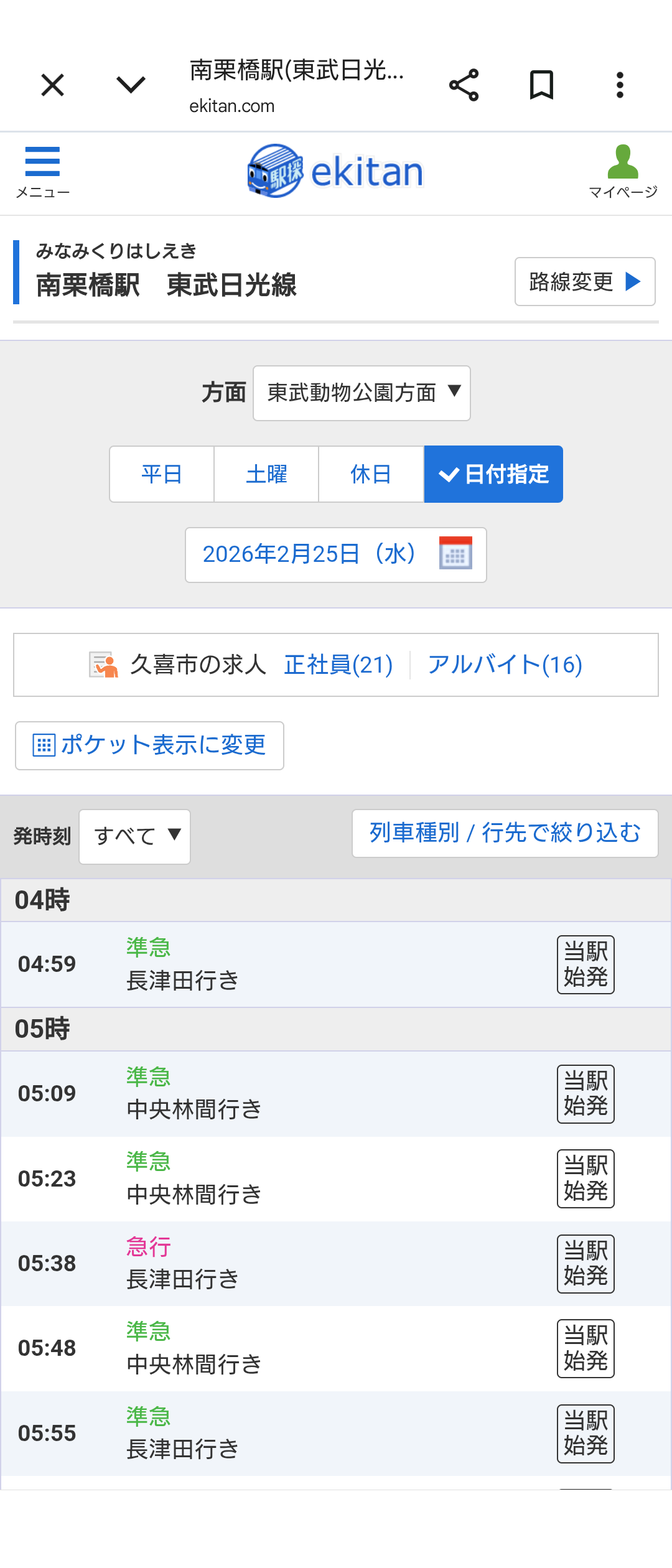
Task: Switch to the 休日 timetable
Action: (371, 474)
